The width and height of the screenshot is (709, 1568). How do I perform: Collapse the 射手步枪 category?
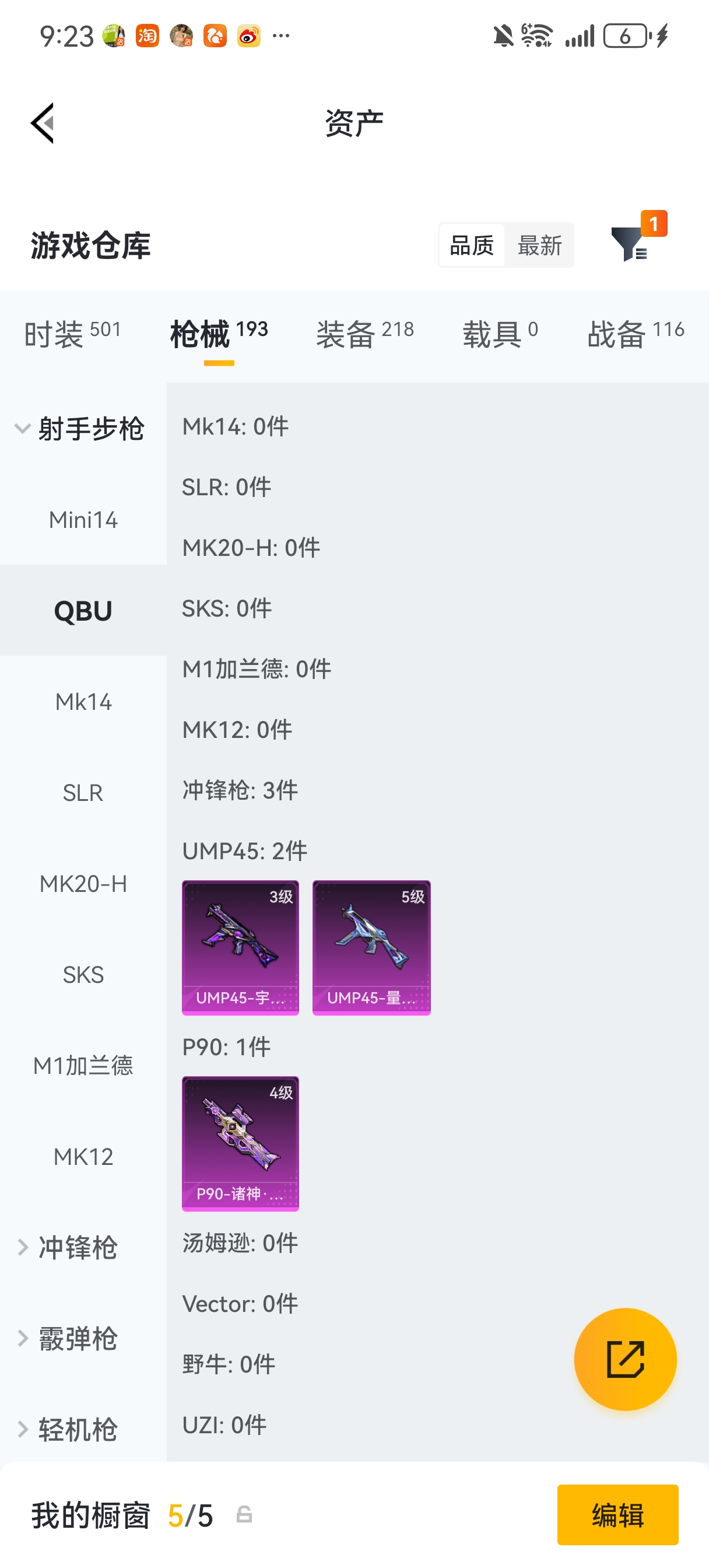pos(79,429)
